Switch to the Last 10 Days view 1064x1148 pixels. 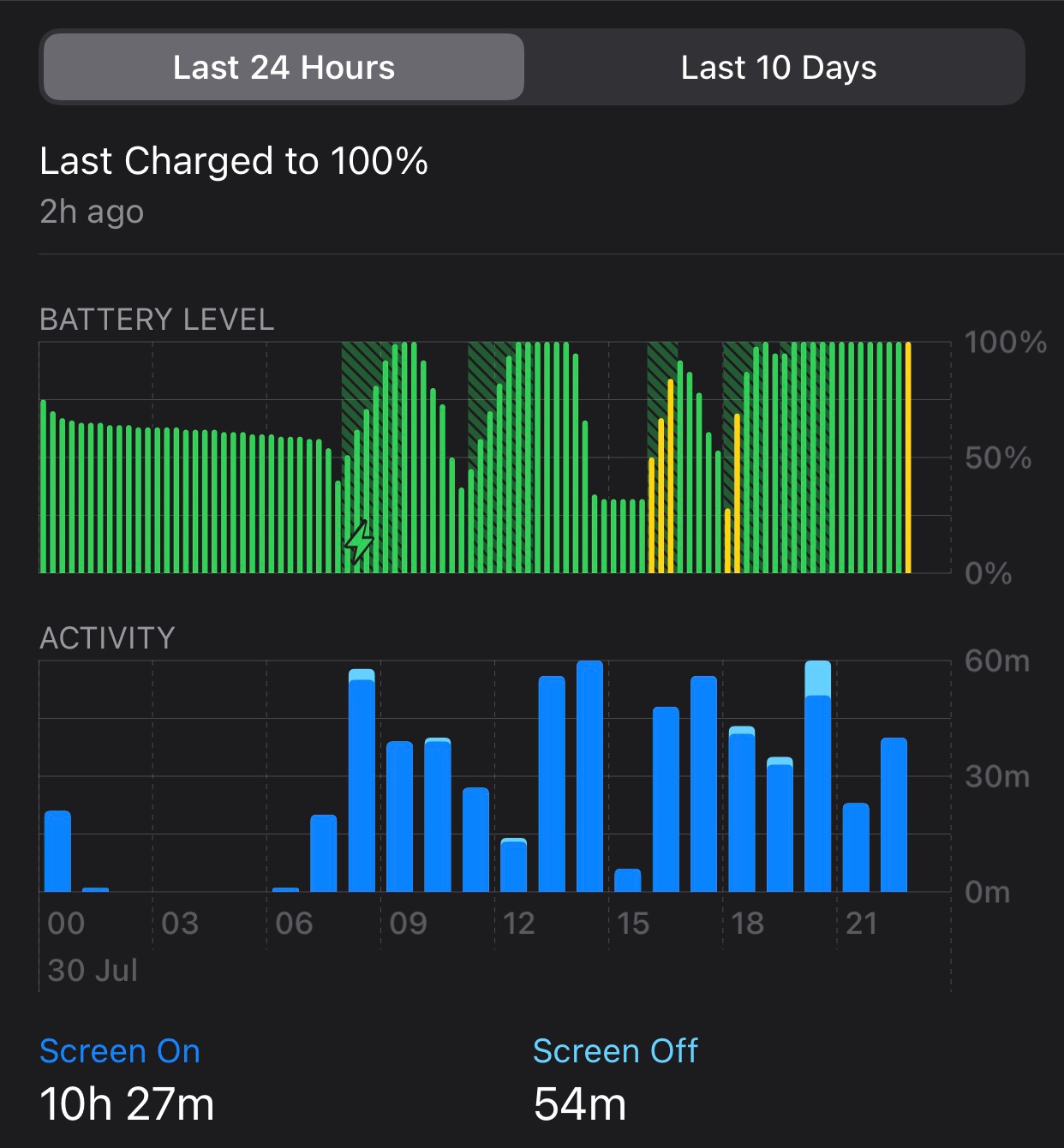pos(778,68)
